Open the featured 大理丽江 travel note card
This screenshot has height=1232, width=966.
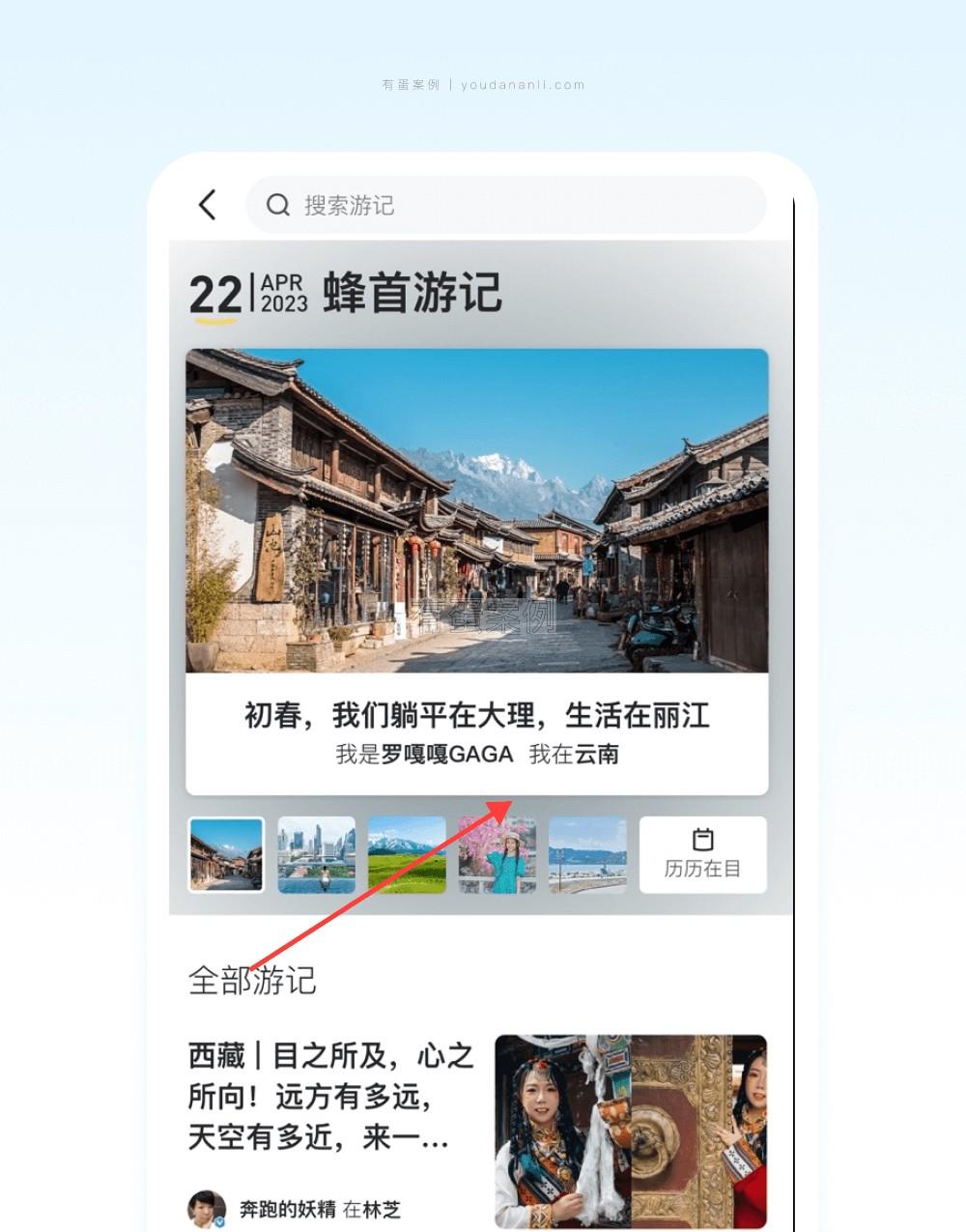coord(477,570)
